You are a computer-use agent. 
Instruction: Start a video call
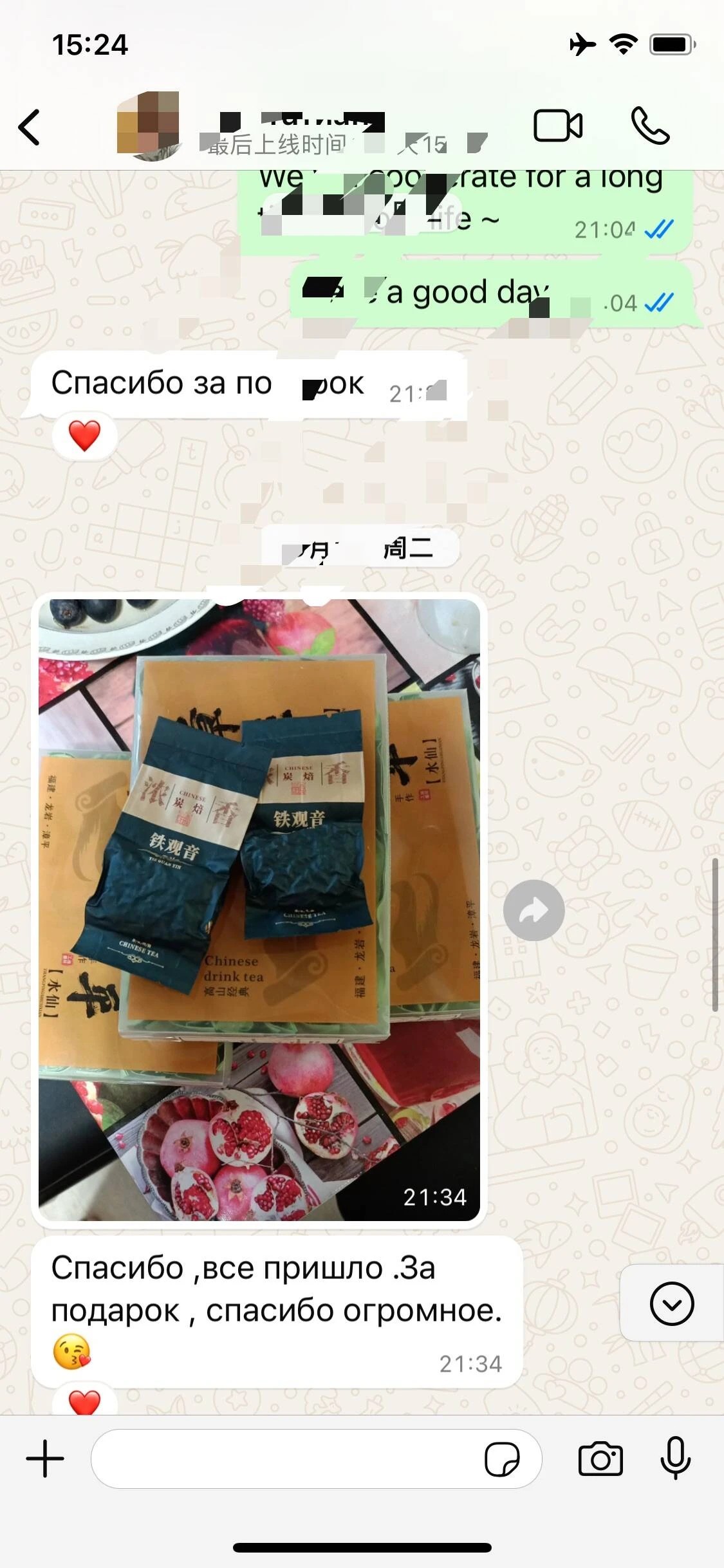(558, 126)
